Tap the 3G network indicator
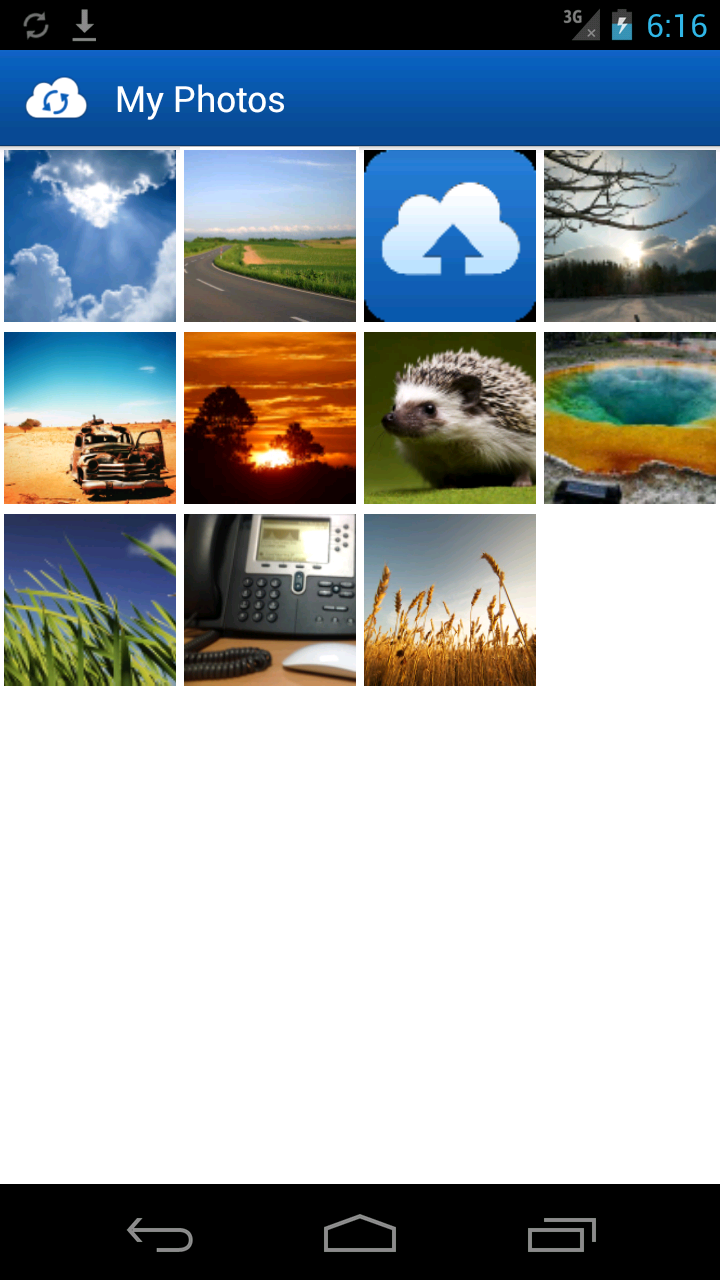The height and width of the screenshot is (1280, 720). tap(578, 25)
